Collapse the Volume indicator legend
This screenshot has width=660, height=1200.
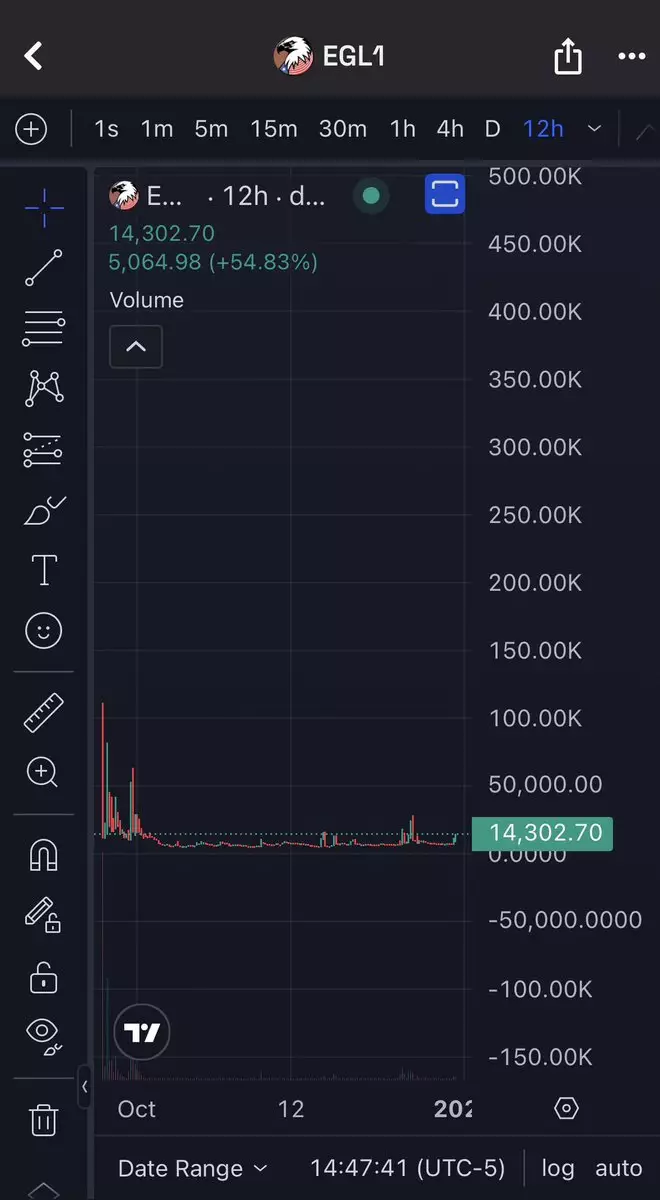136,347
